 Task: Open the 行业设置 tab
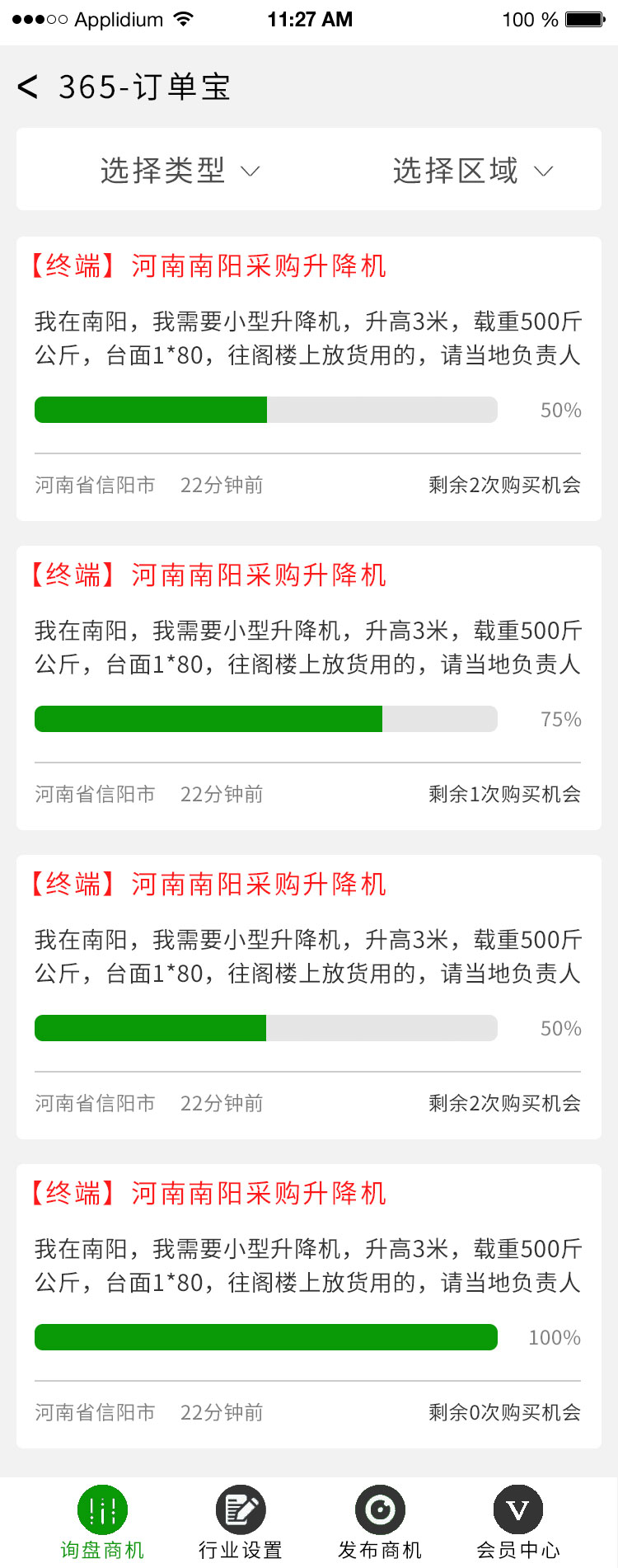point(241,1523)
